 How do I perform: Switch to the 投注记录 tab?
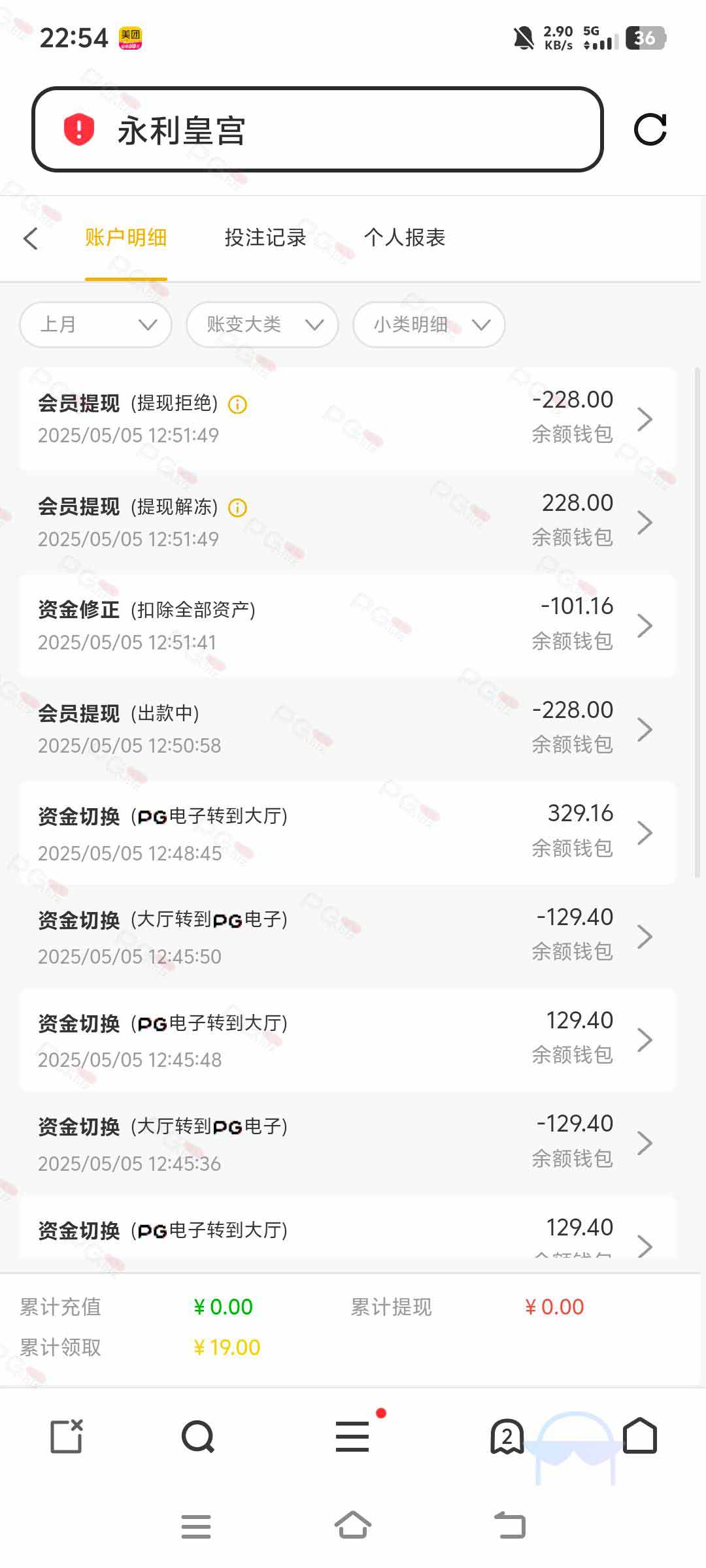point(265,237)
